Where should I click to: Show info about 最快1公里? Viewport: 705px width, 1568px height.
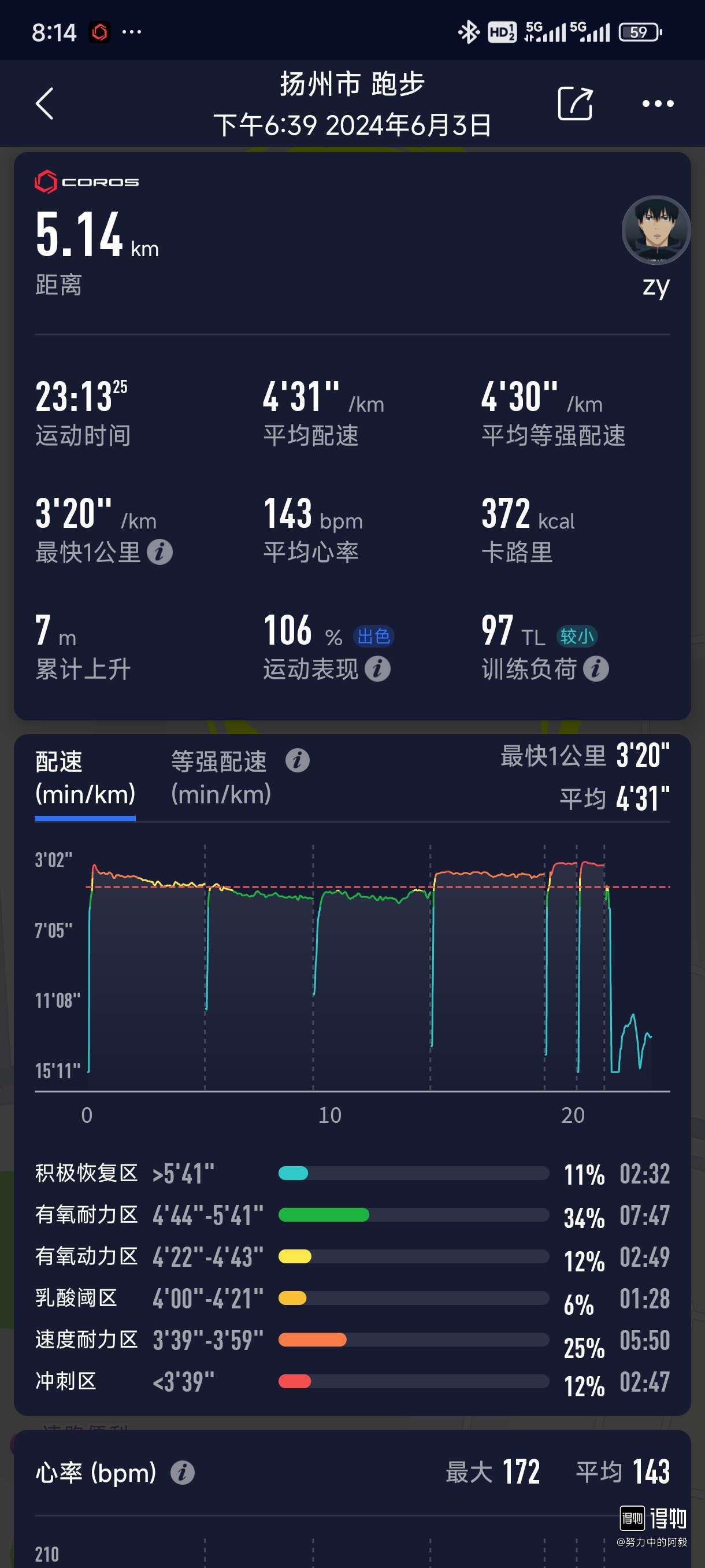click(160, 552)
